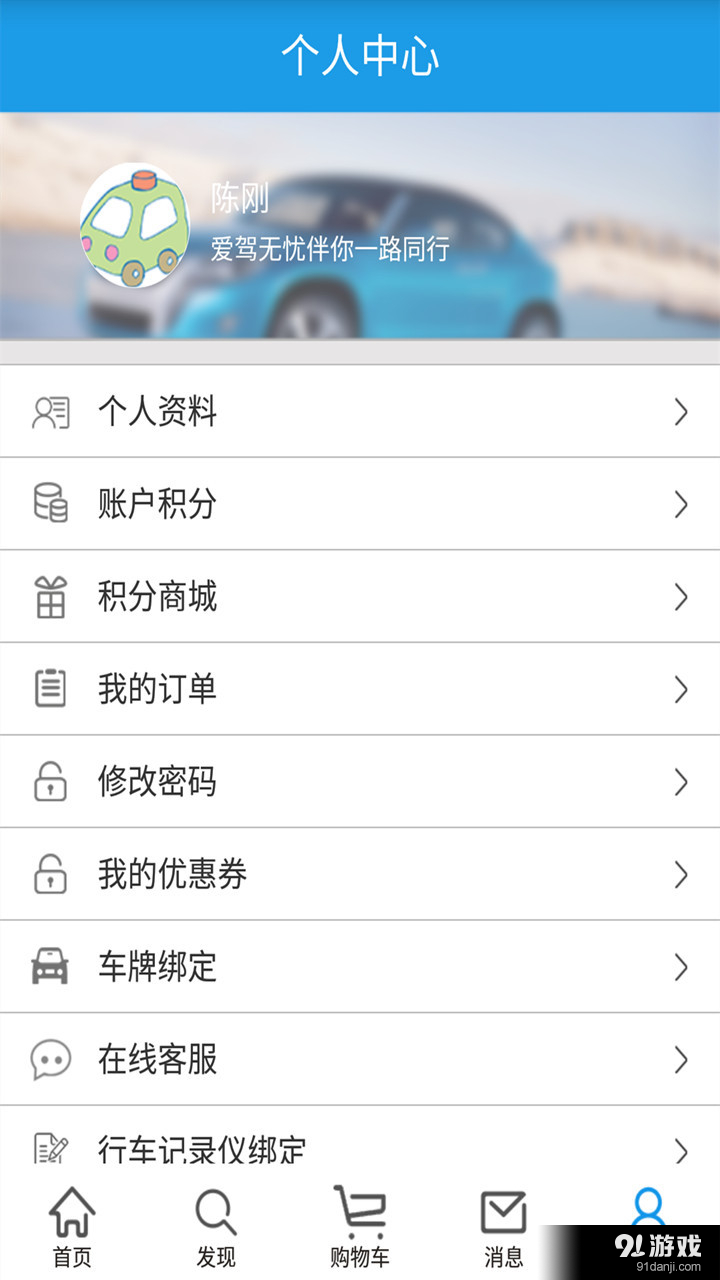Screen dimensions: 720x1280
Task: Tap the pen icon beside 行车记录仪绑定
Action: coord(51,1147)
